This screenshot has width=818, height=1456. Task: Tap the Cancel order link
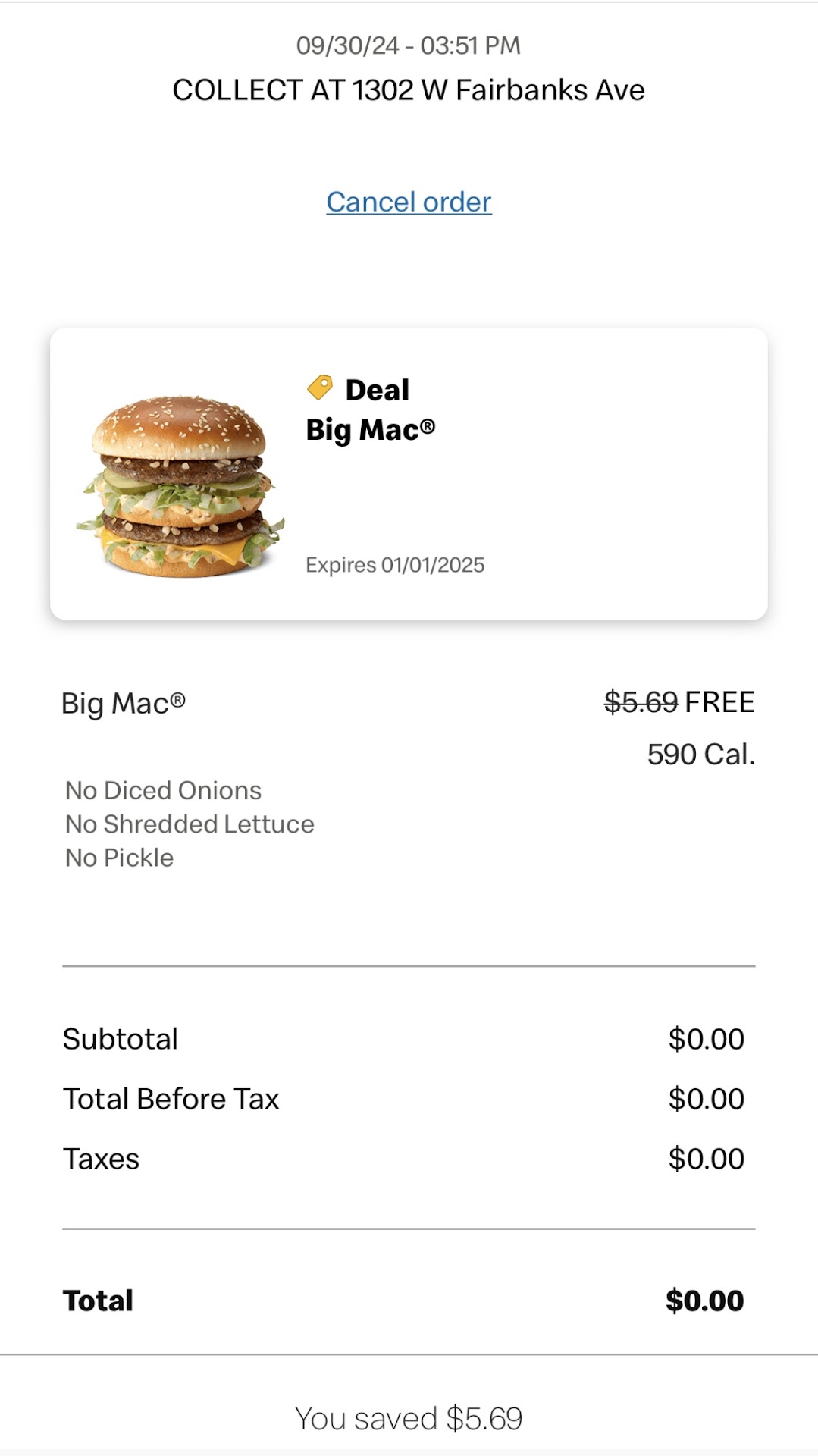(409, 202)
